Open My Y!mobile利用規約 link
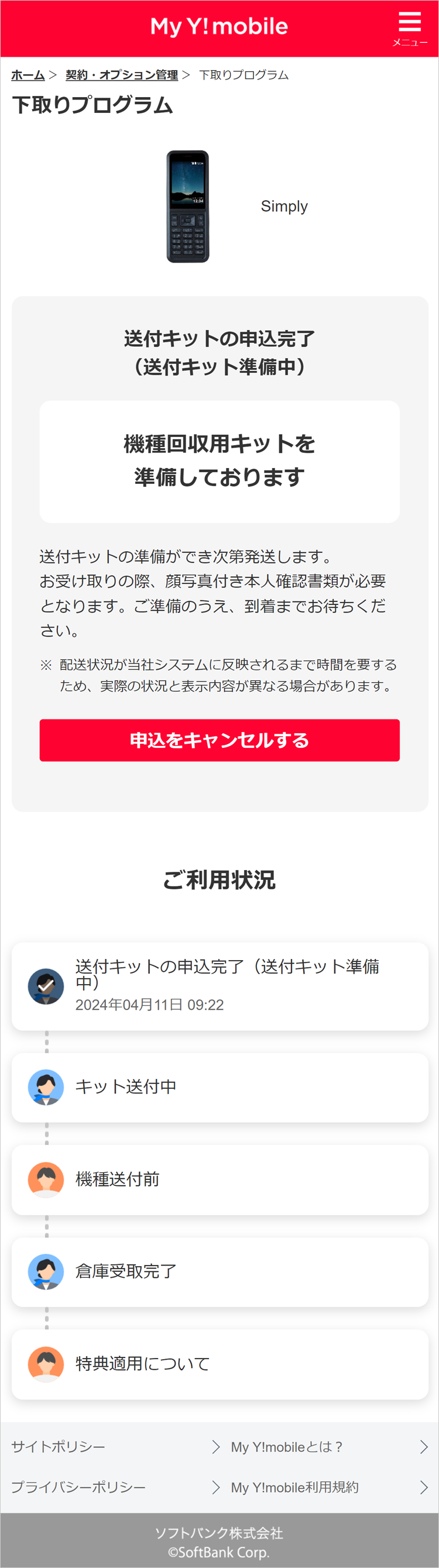This screenshot has width=439, height=1568. pyautogui.click(x=329, y=1487)
